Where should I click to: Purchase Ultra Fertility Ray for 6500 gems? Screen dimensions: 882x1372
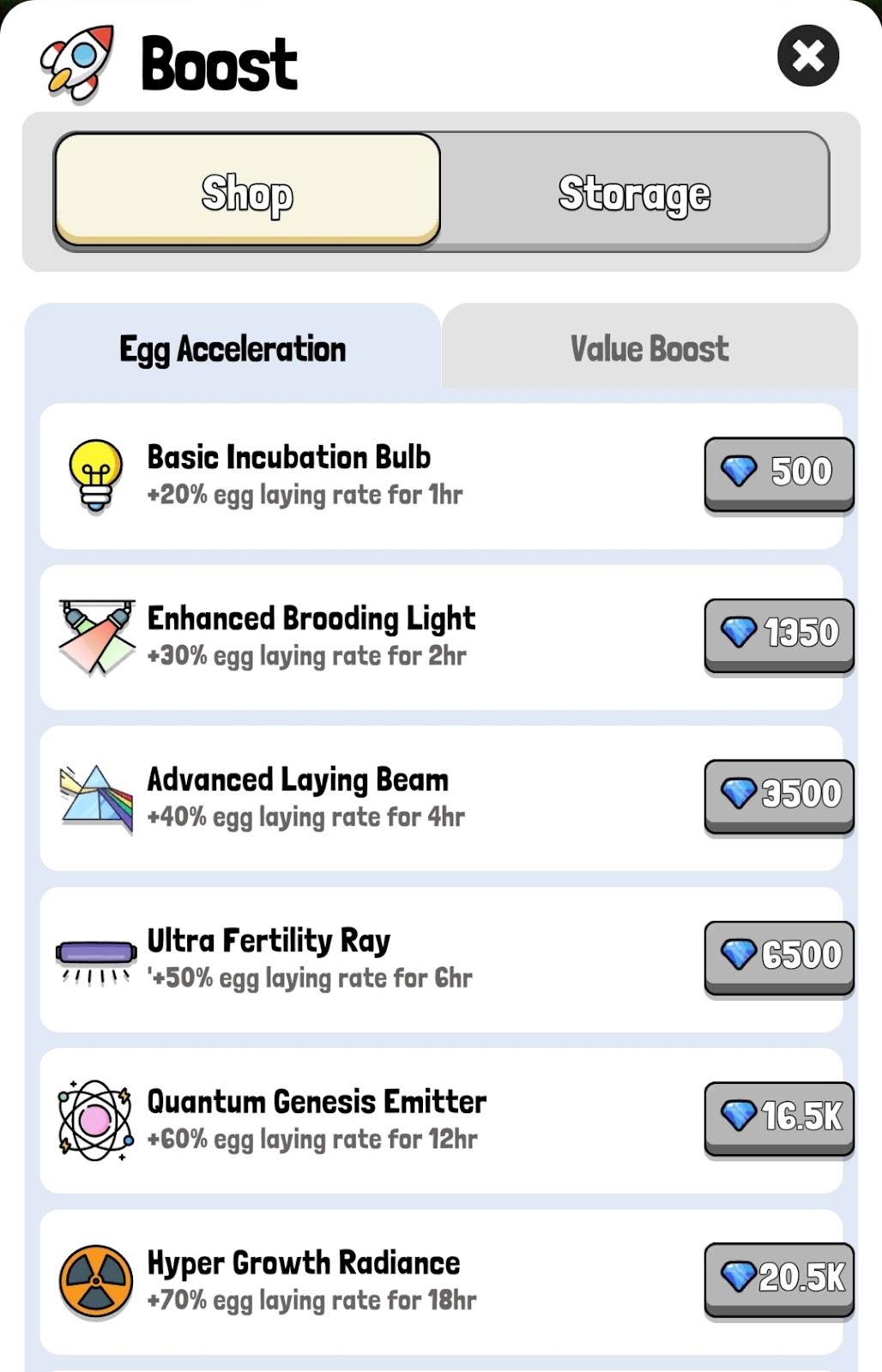point(778,954)
